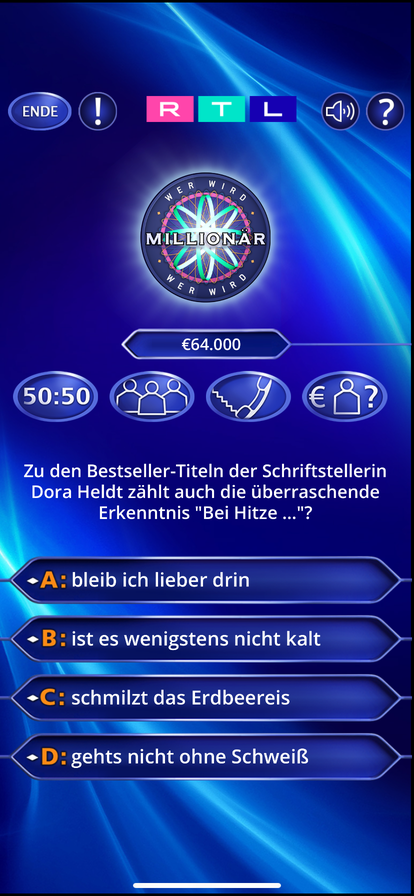Open the question mark help icon

click(385, 111)
